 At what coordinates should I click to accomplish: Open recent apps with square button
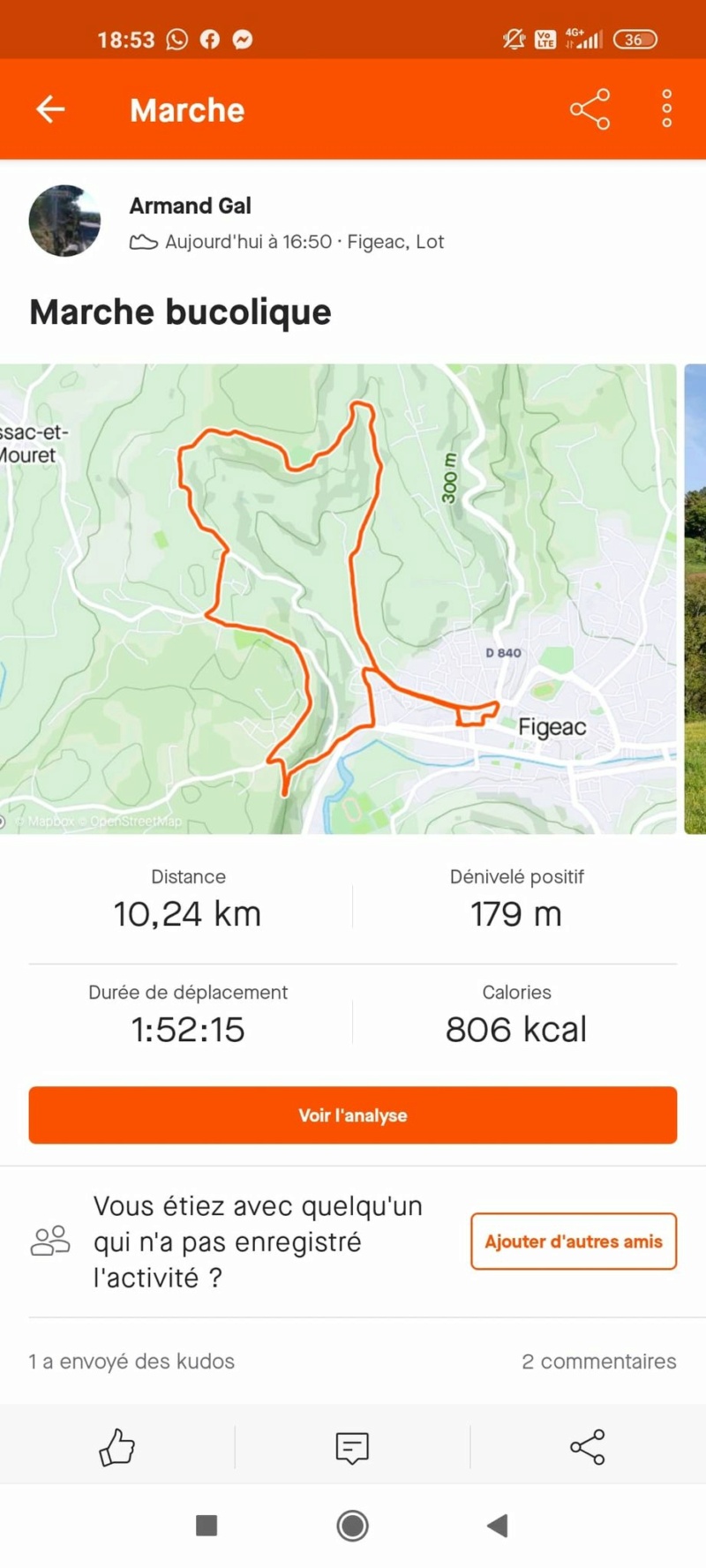click(x=207, y=1526)
